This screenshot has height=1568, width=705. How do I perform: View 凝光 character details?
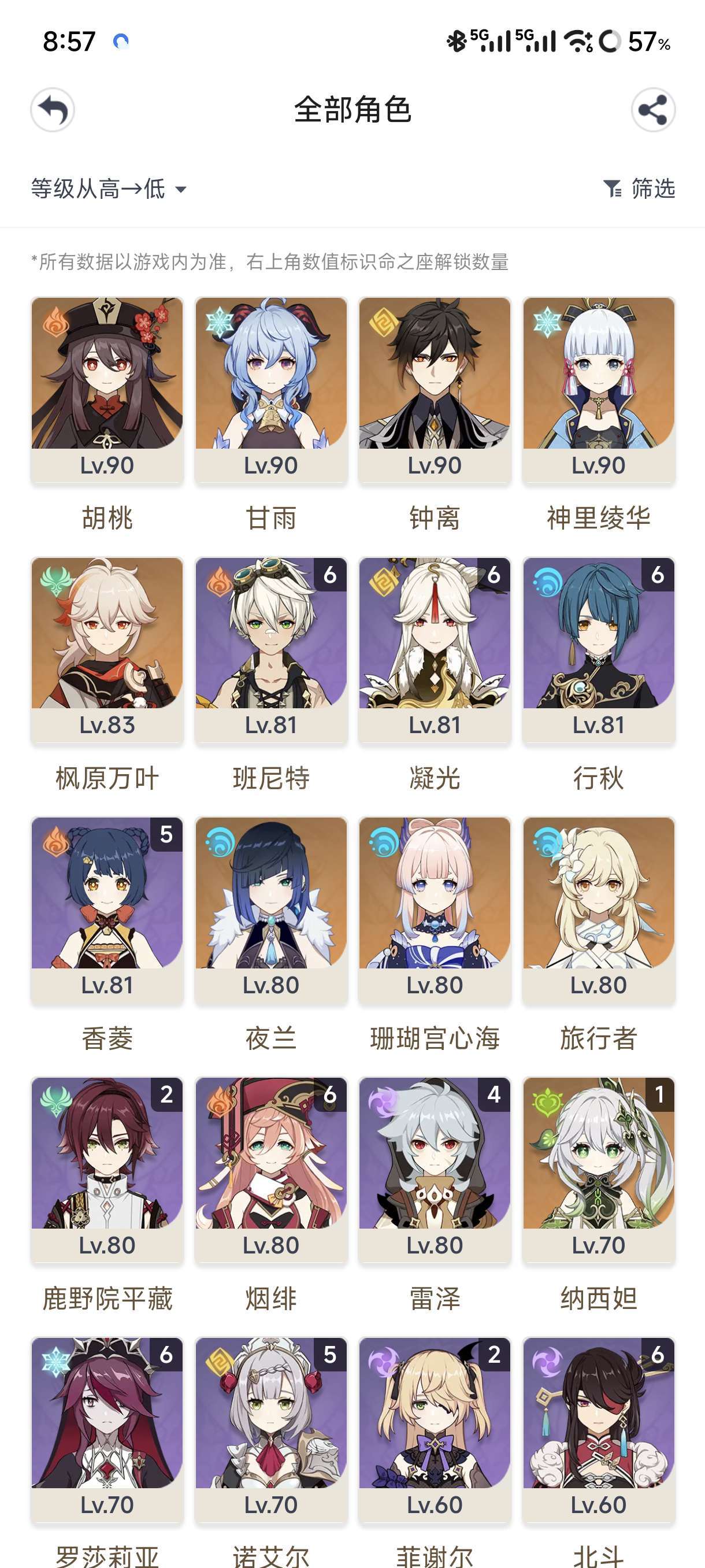pos(435,649)
